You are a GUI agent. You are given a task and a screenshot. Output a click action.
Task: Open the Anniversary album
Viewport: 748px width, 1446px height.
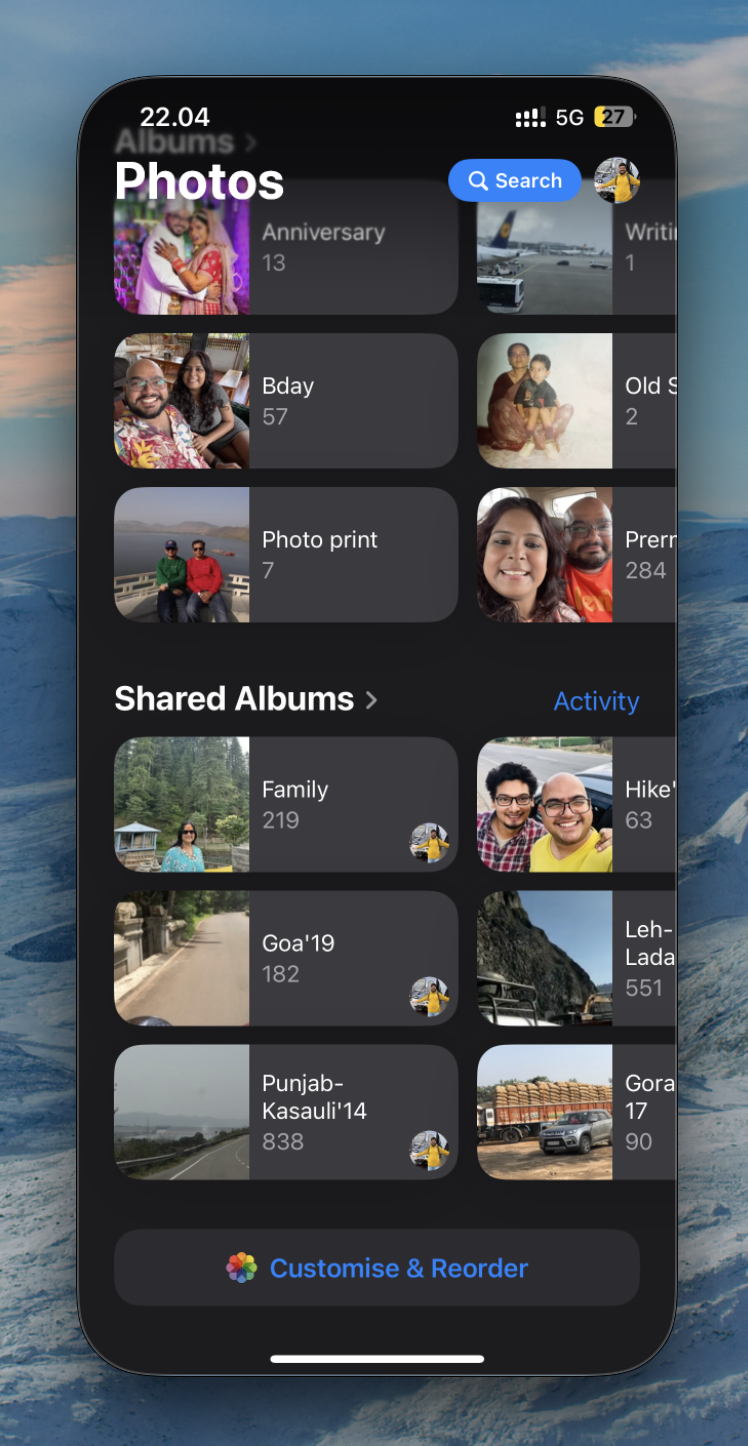click(x=286, y=255)
